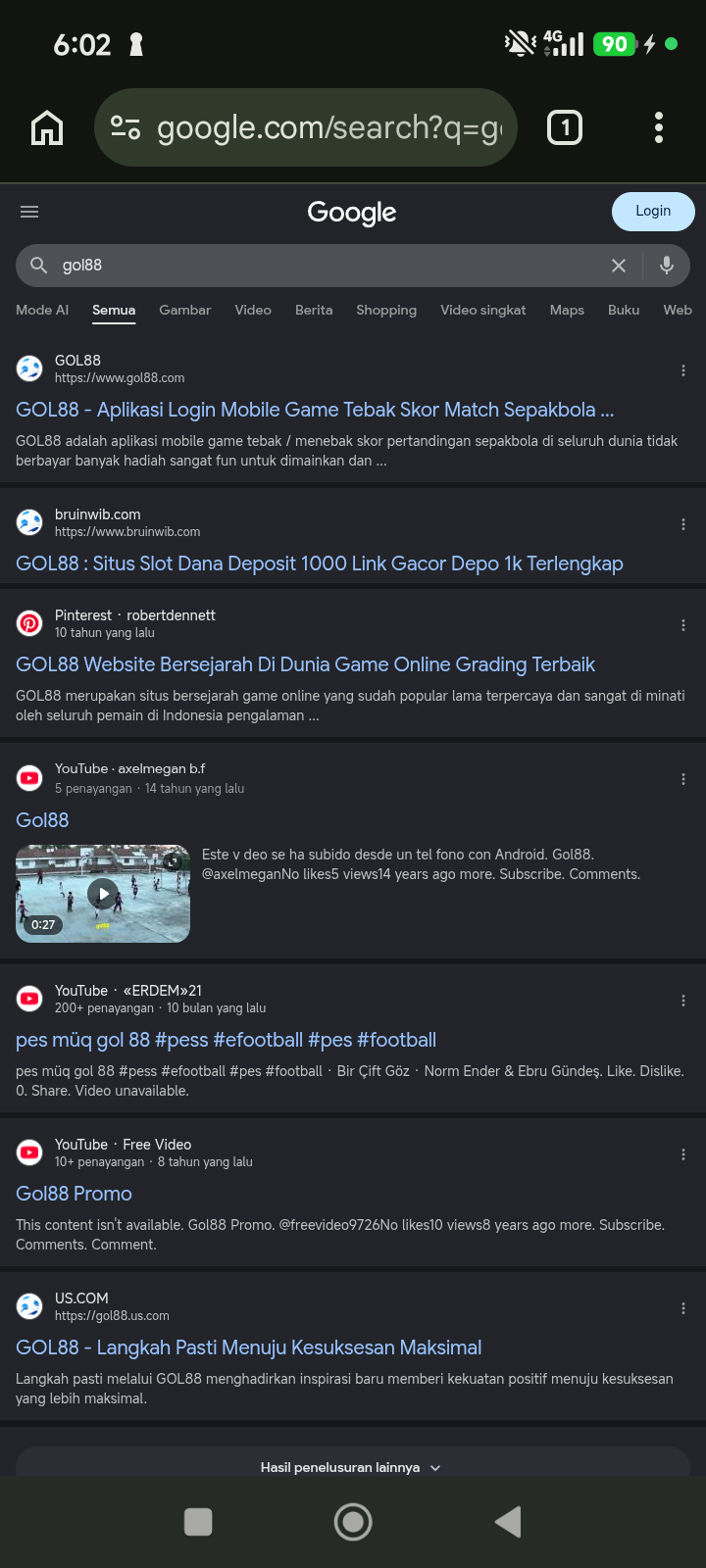Open the browser home page icon
This screenshot has height=1568, width=706.
point(47,127)
